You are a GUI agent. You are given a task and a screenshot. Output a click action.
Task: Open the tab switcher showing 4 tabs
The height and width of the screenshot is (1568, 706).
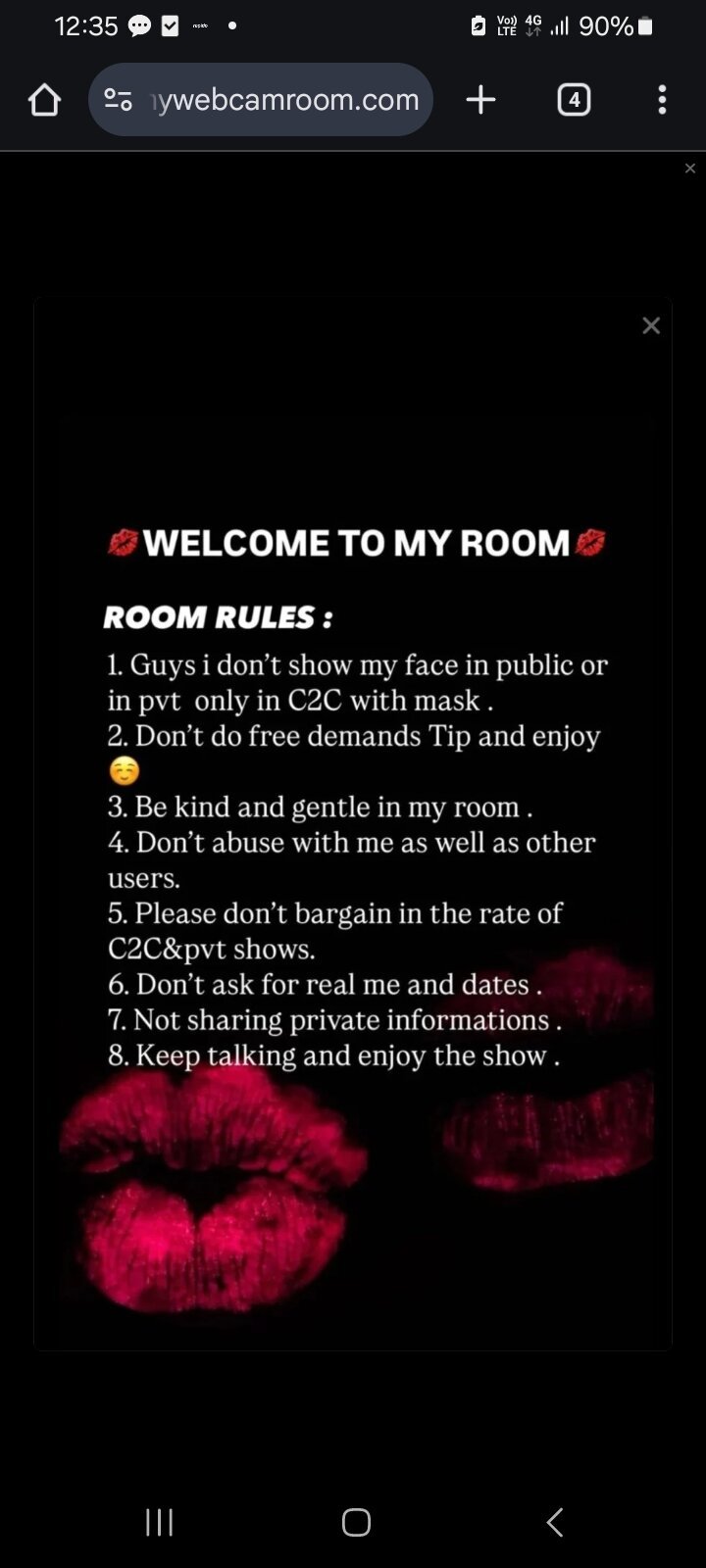(574, 100)
